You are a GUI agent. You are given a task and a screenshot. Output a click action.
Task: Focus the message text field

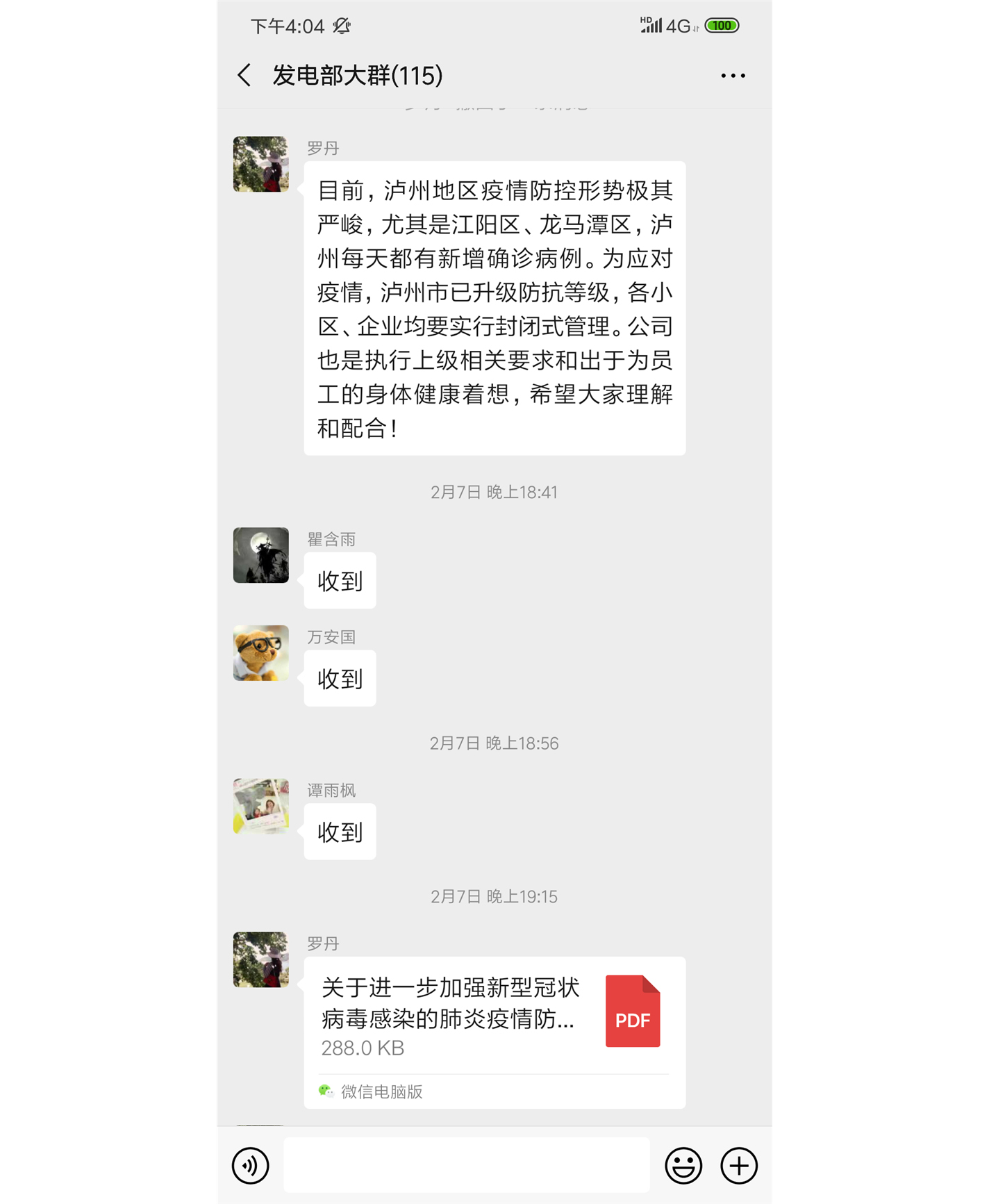tap(466, 1165)
